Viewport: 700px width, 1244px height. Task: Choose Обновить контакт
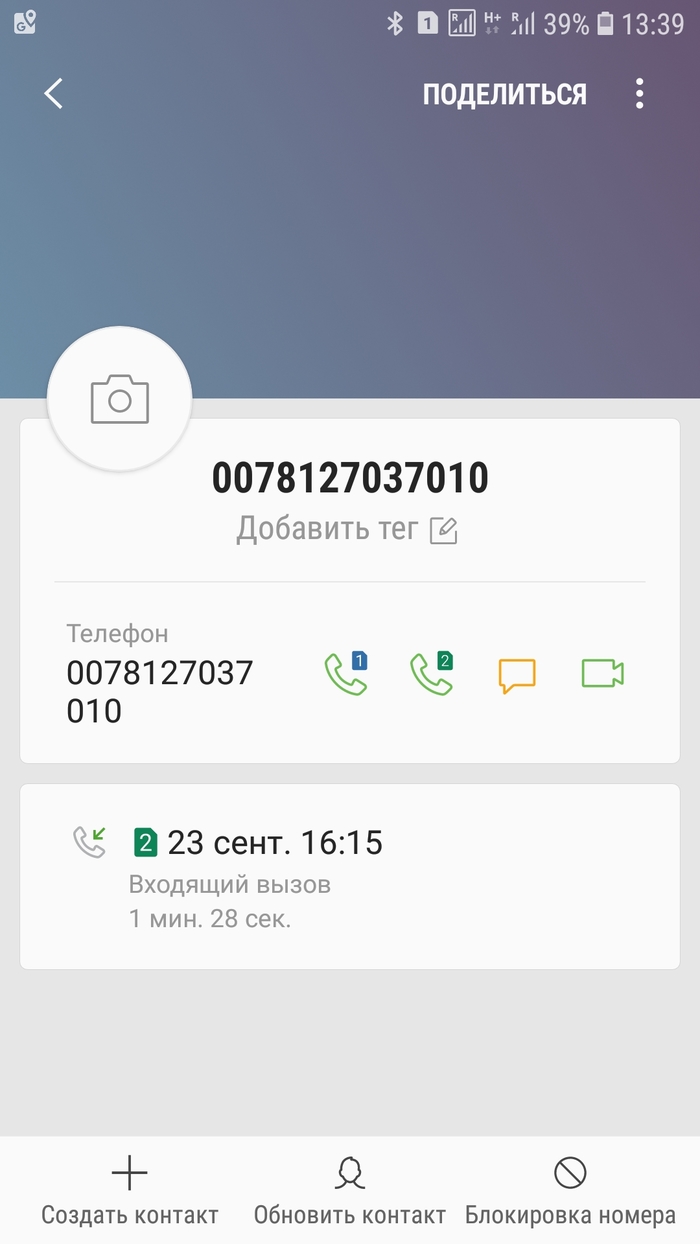point(349,1192)
